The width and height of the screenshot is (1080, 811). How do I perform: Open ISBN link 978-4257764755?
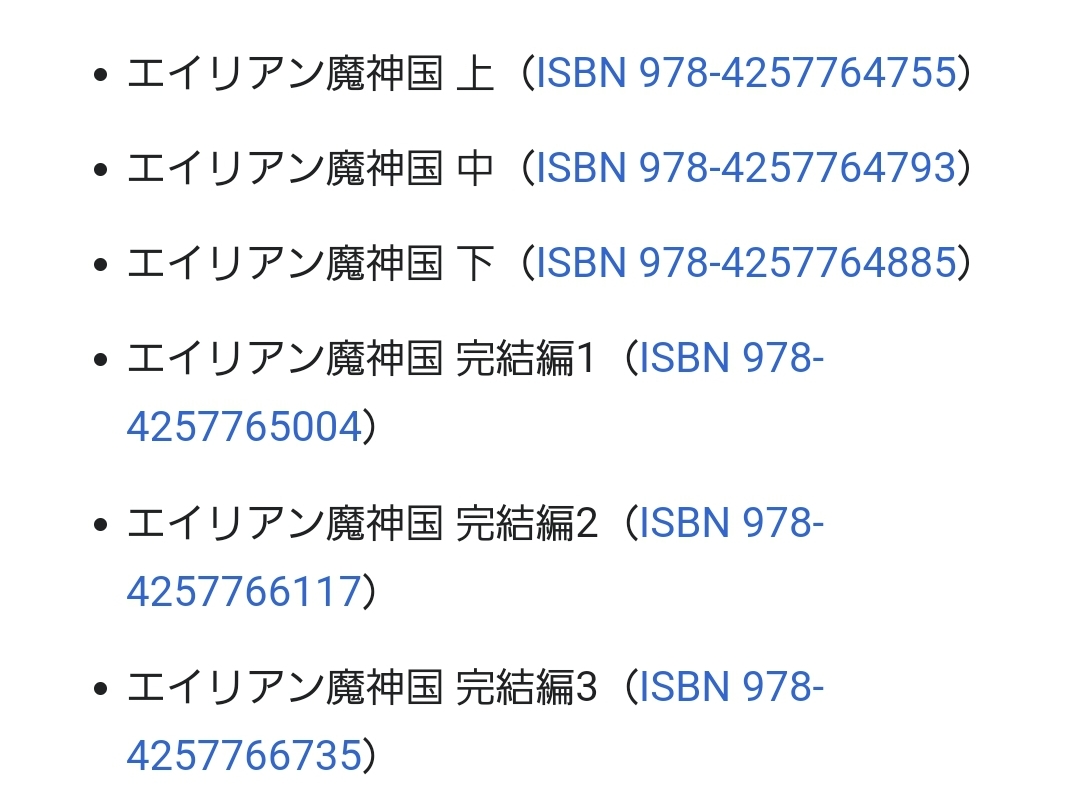click(x=746, y=73)
